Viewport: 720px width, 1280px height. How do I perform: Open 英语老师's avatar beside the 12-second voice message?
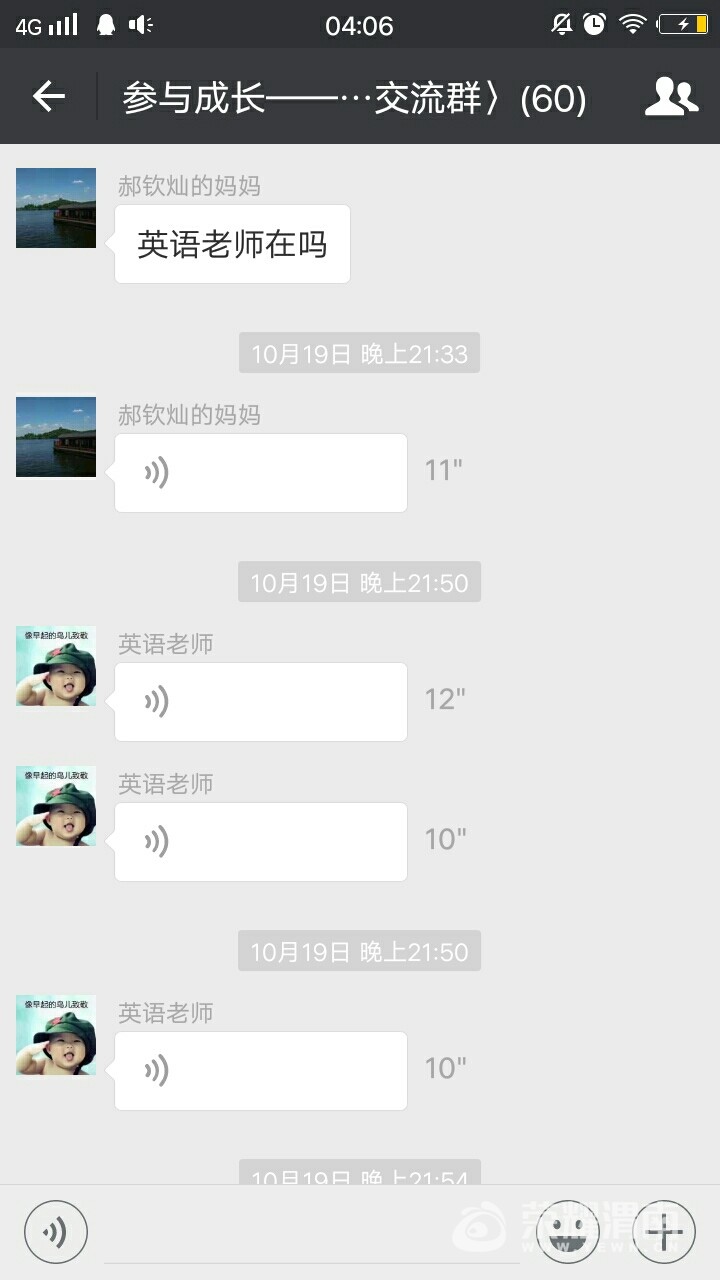click(x=56, y=666)
